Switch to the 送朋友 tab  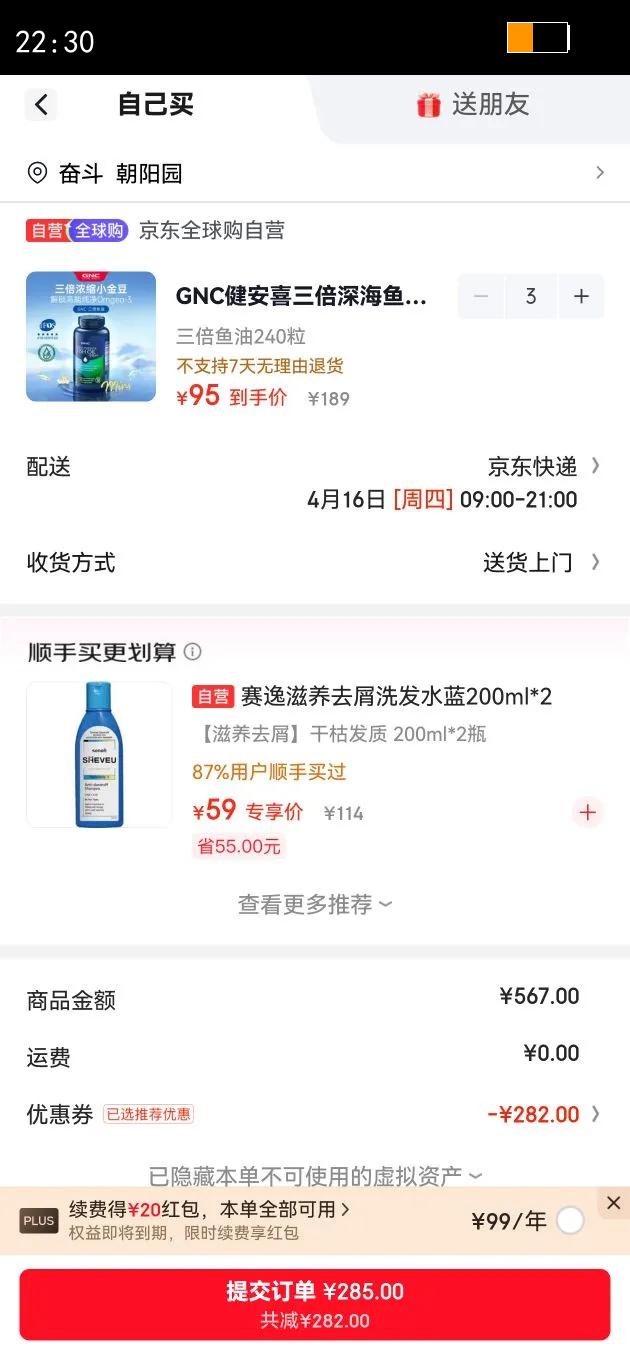click(x=472, y=105)
